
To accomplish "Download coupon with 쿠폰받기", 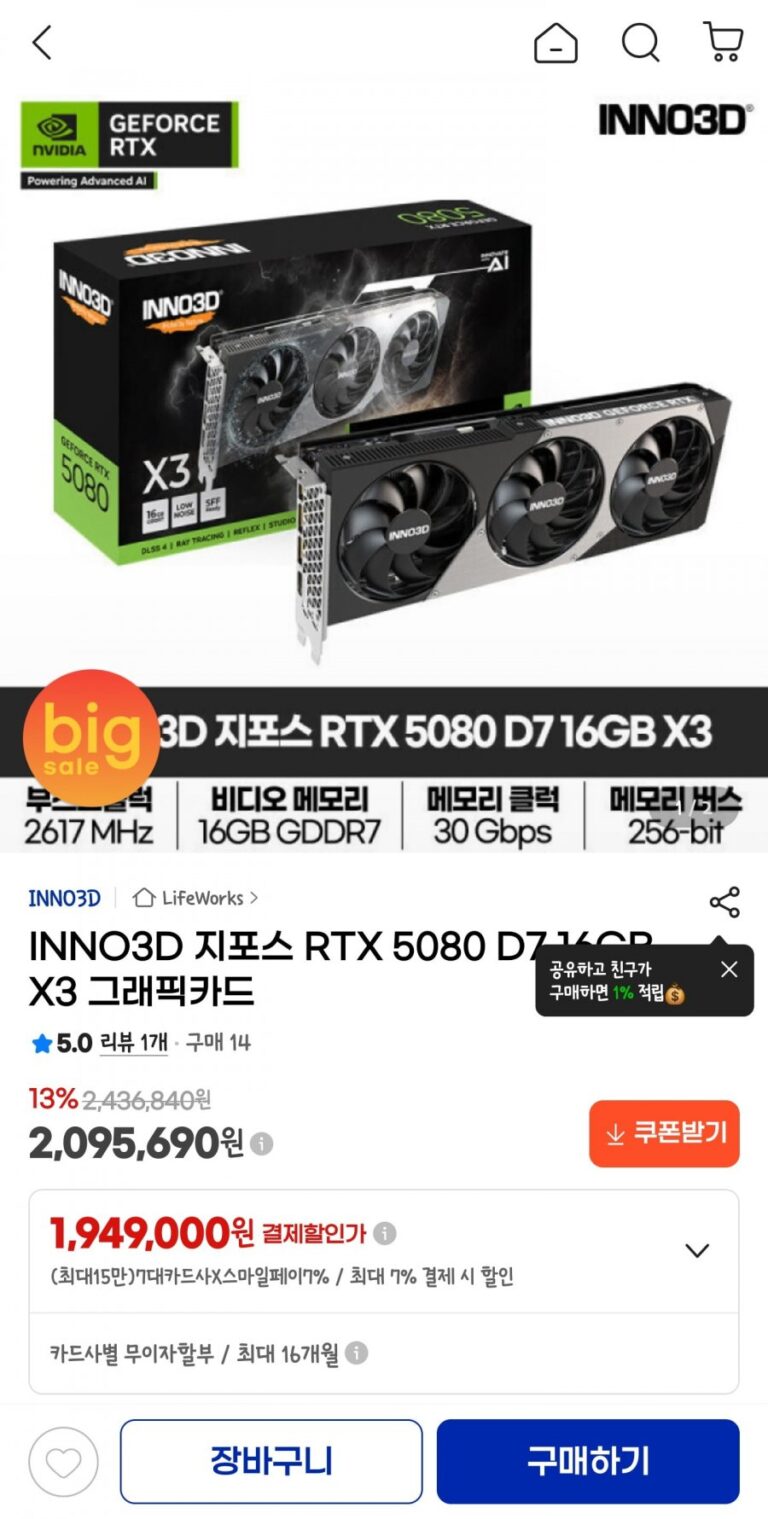I will (x=664, y=1133).
